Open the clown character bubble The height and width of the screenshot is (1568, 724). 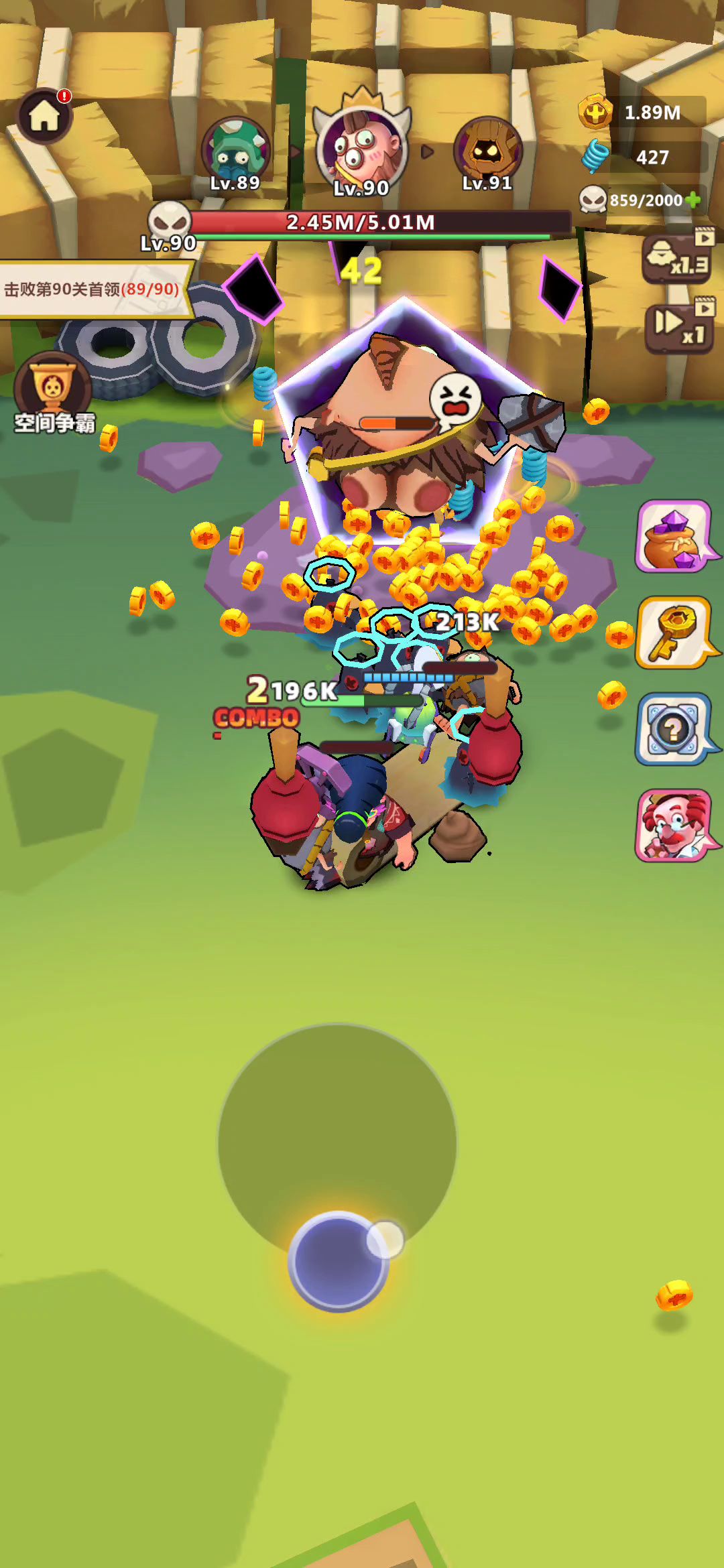point(675,826)
